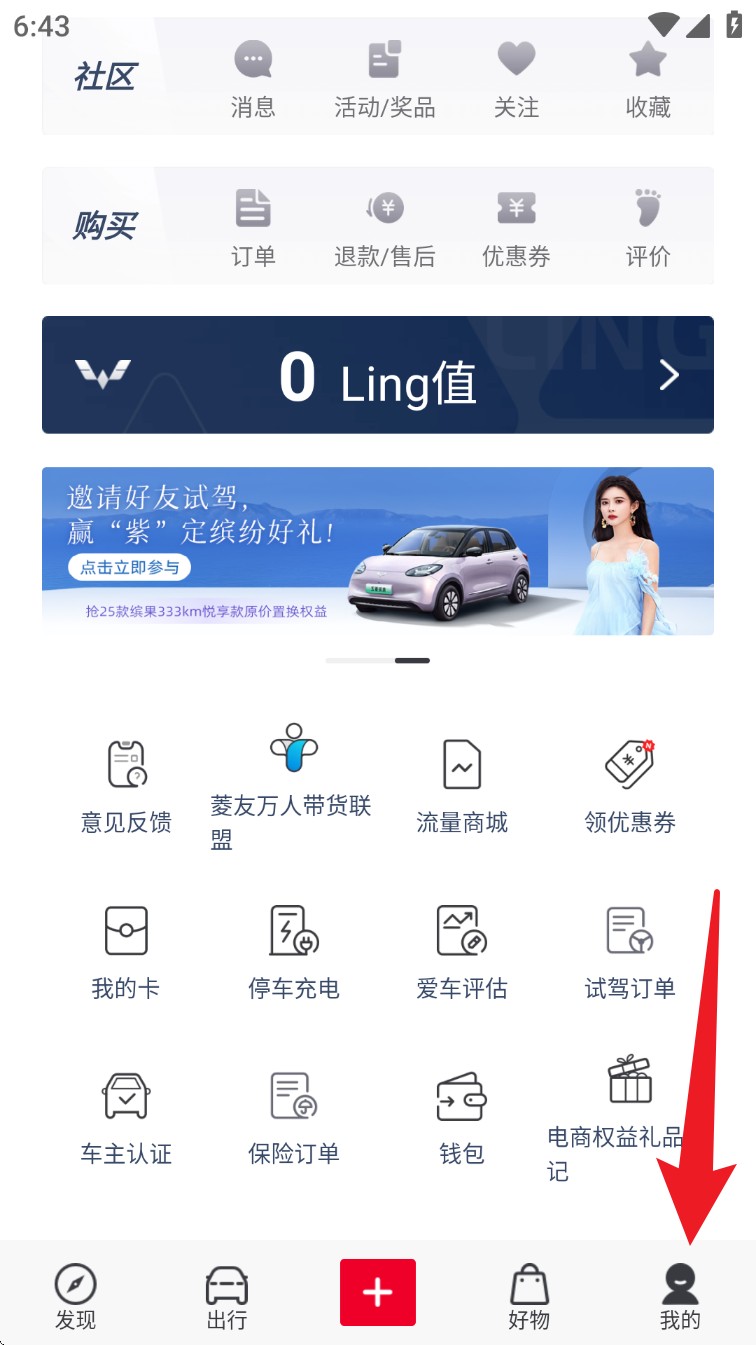Open 车主认证

126,1118
